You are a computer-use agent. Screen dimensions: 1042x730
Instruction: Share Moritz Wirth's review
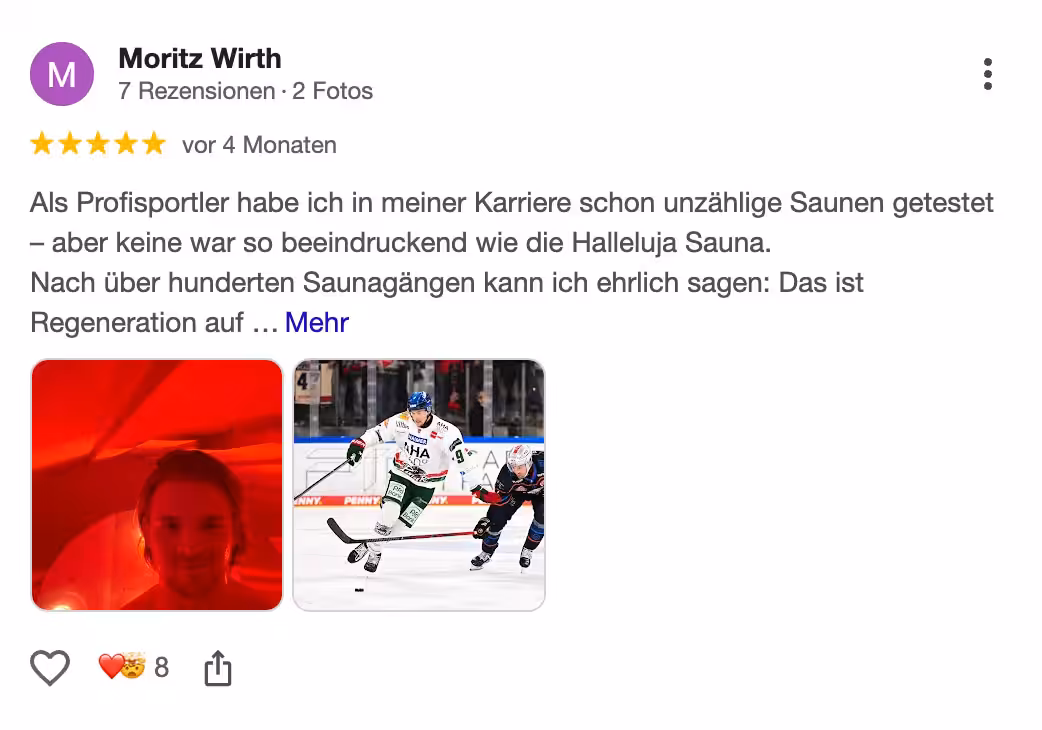(217, 668)
